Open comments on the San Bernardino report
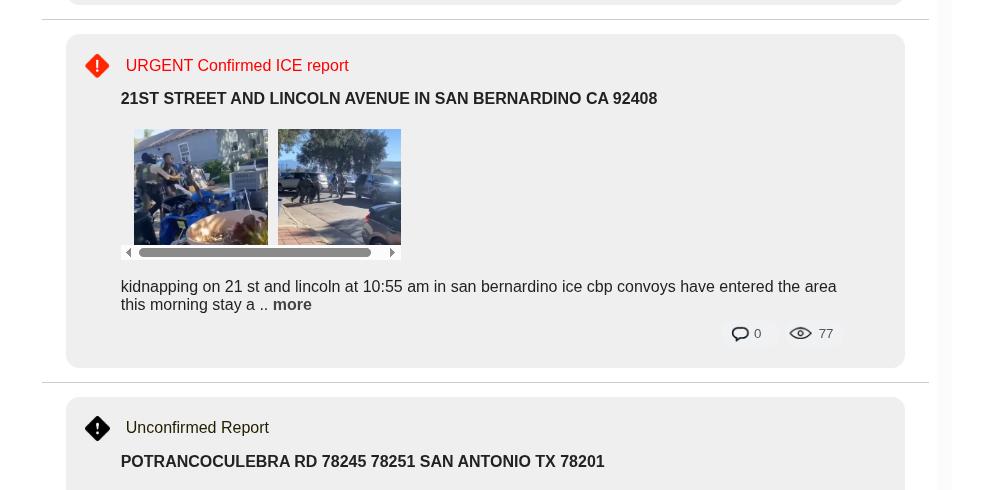This screenshot has height=490, width=984. click(746, 334)
